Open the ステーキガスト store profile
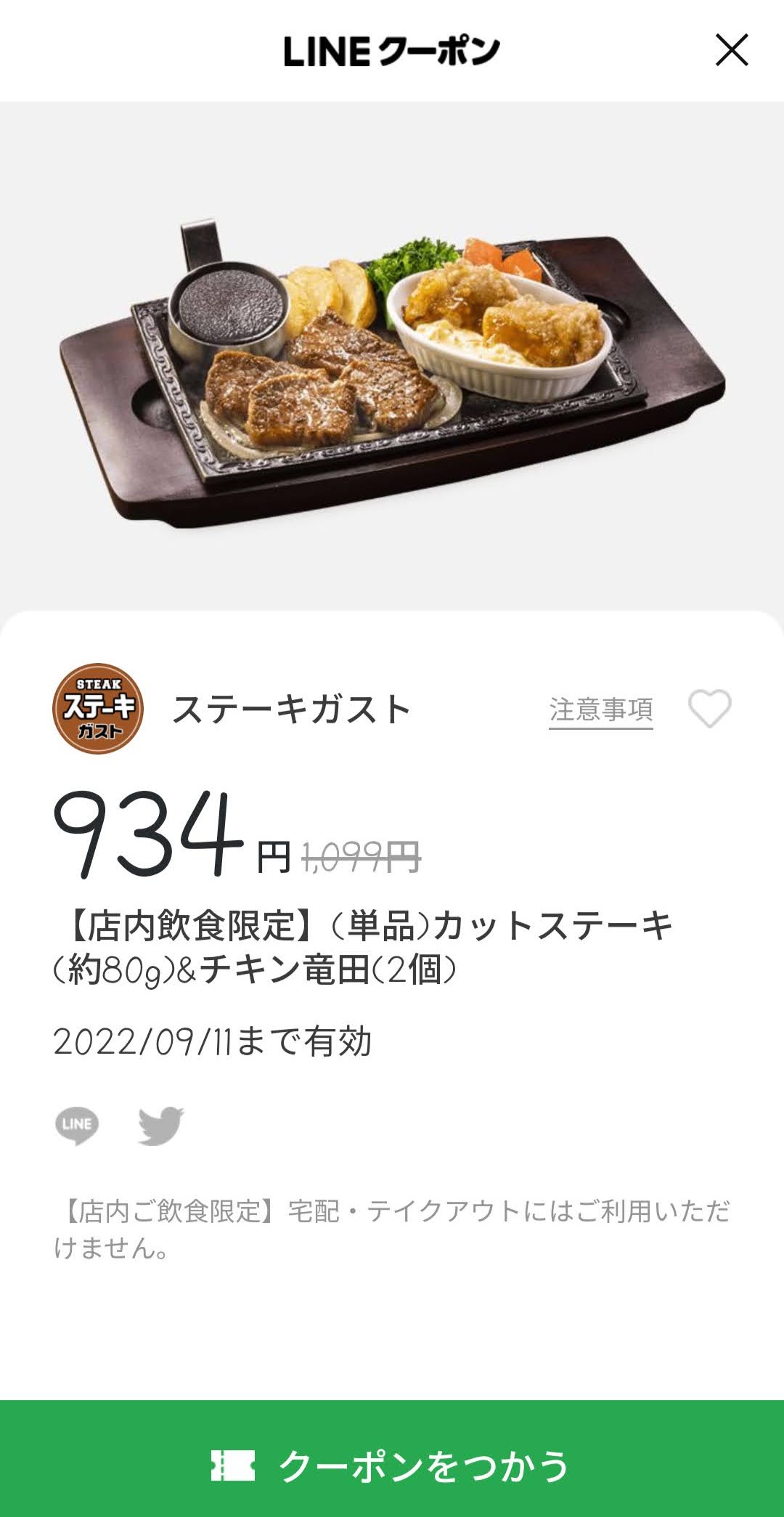Image resolution: width=784 pixels, height=1517 pixels. coord(232,709)
